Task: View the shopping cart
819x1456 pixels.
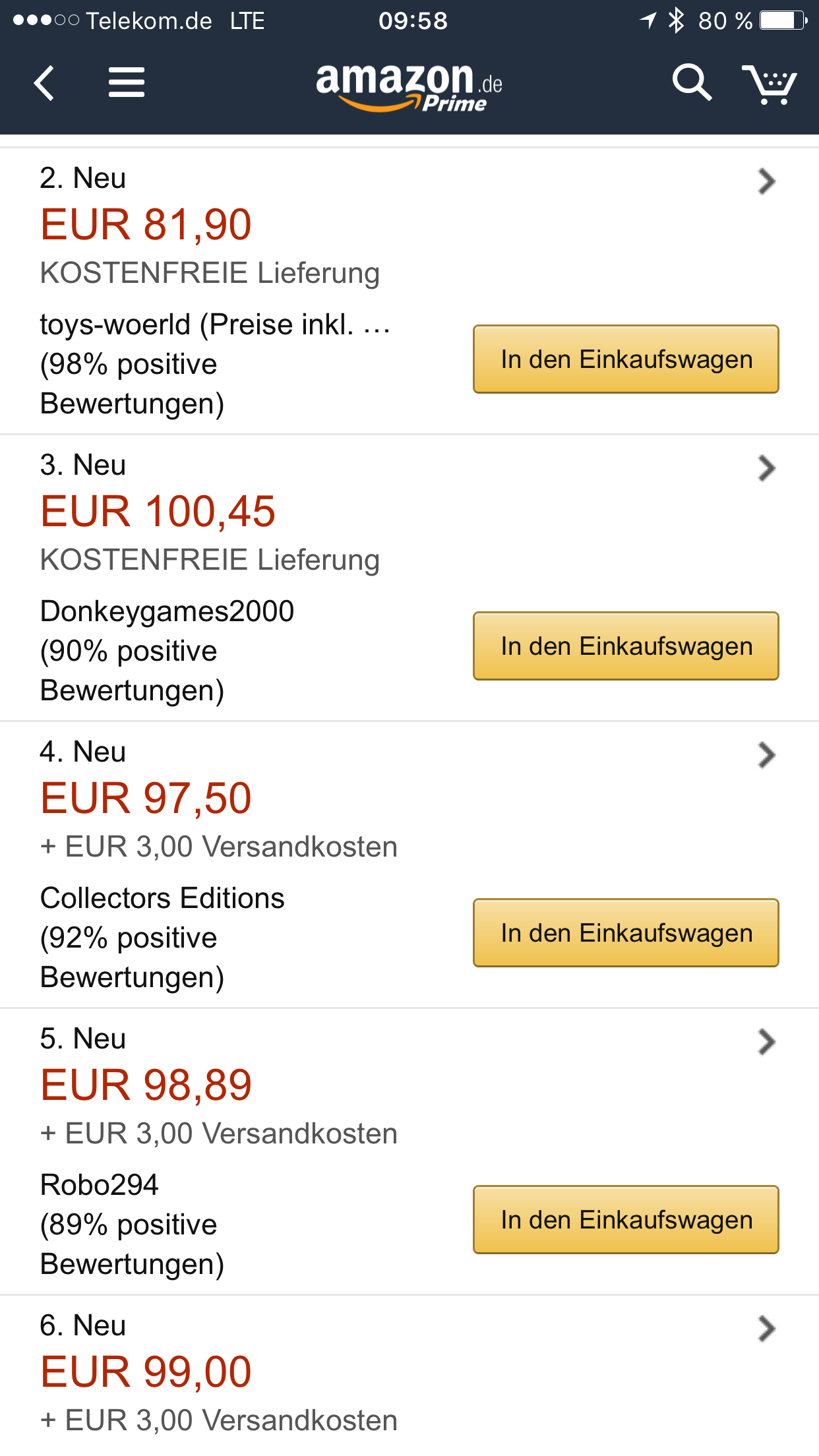Action: [x=769, y=84]
